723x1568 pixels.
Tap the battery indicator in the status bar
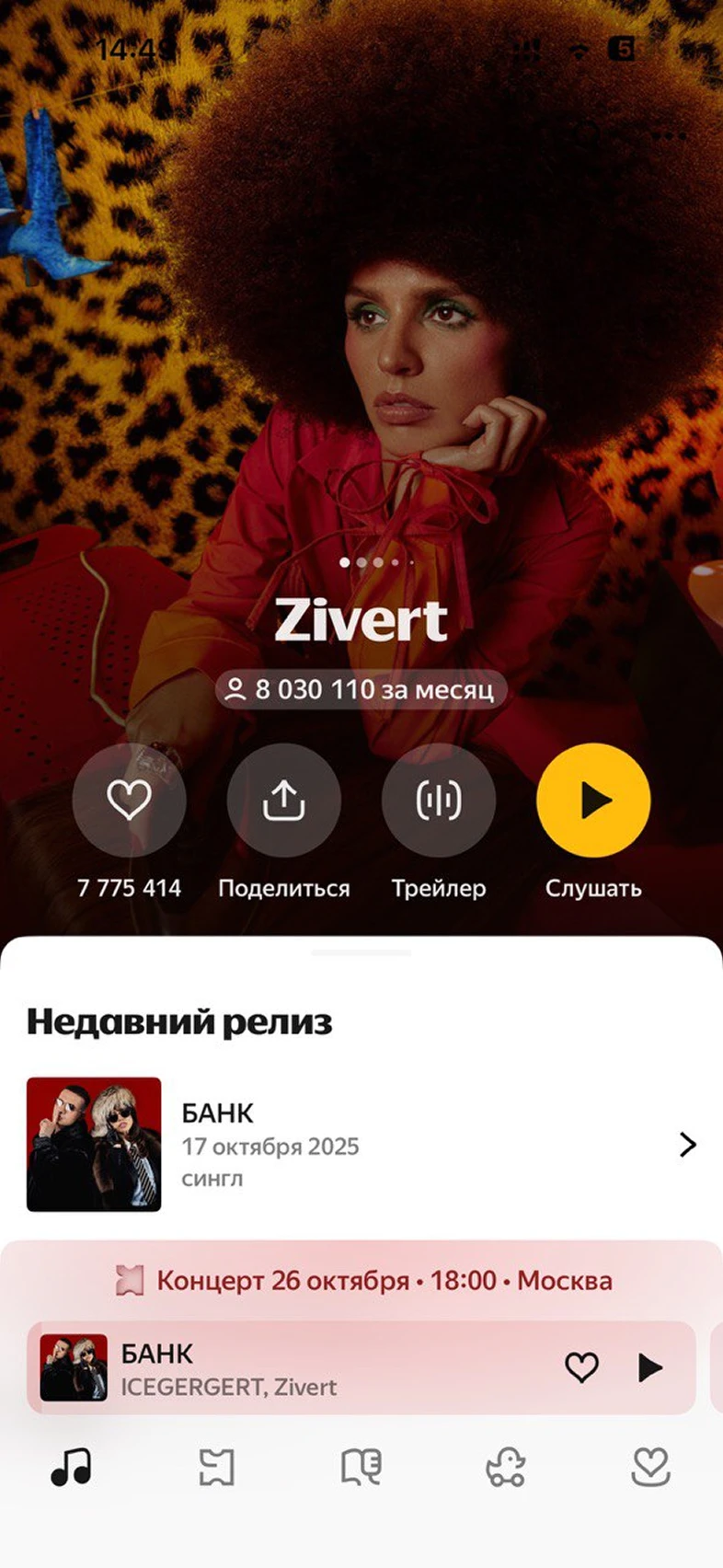[x=621, y=51]
